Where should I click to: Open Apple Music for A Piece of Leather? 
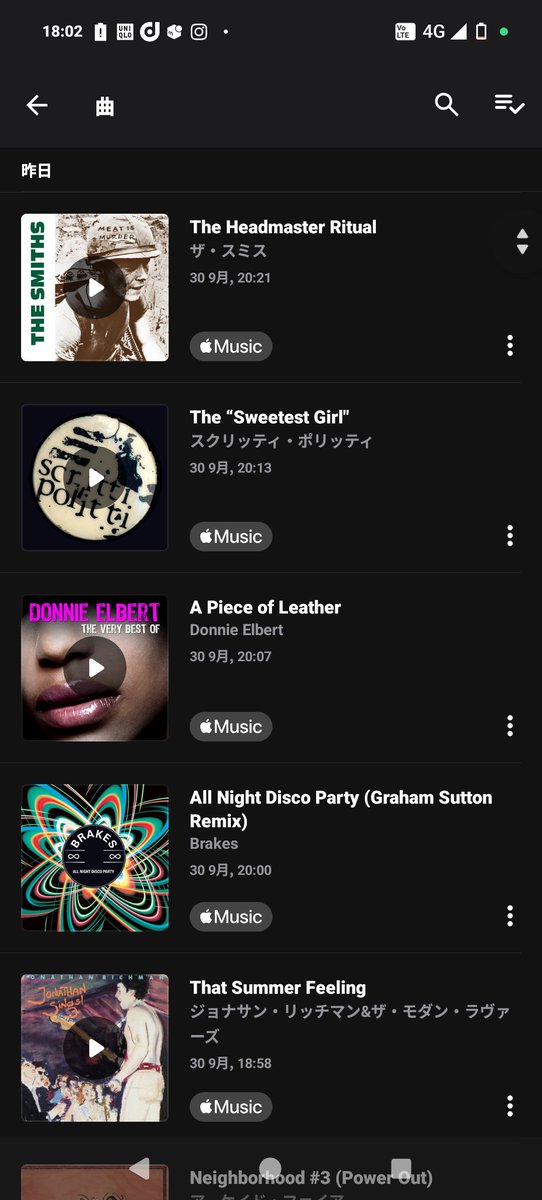pos(231,726)
